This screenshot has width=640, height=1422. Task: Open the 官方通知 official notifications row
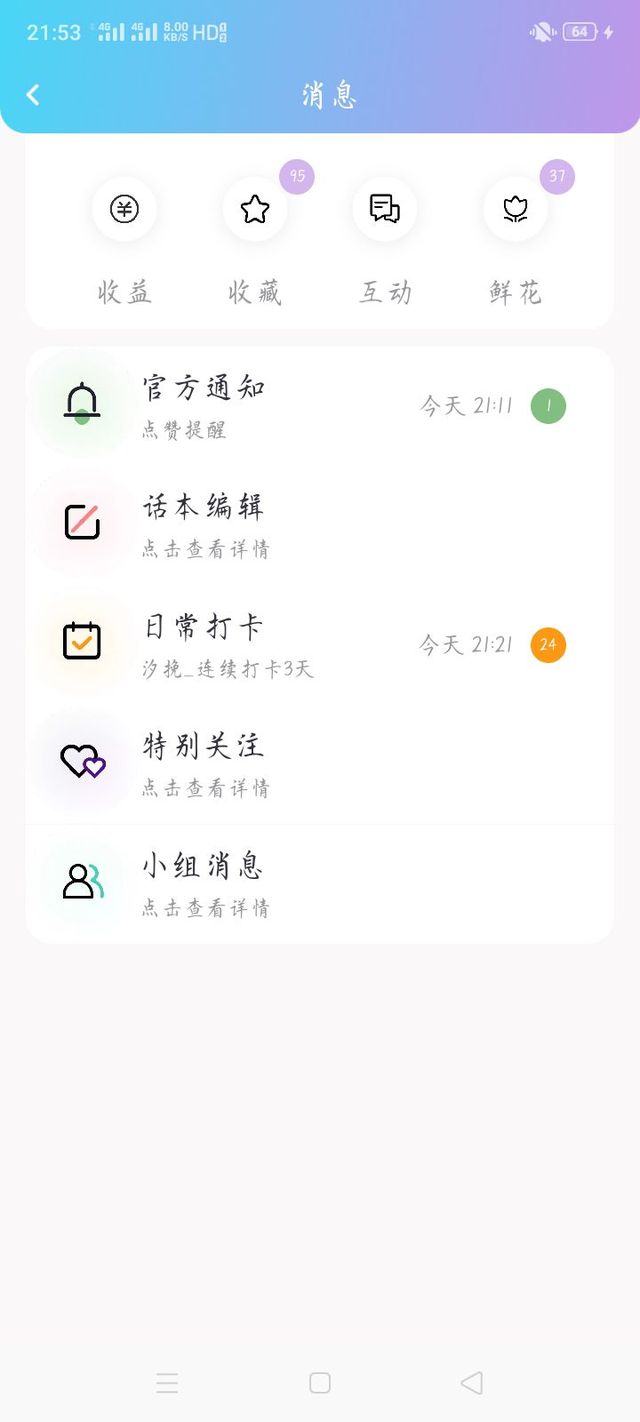pyautogui.click(x=320, y=406)
